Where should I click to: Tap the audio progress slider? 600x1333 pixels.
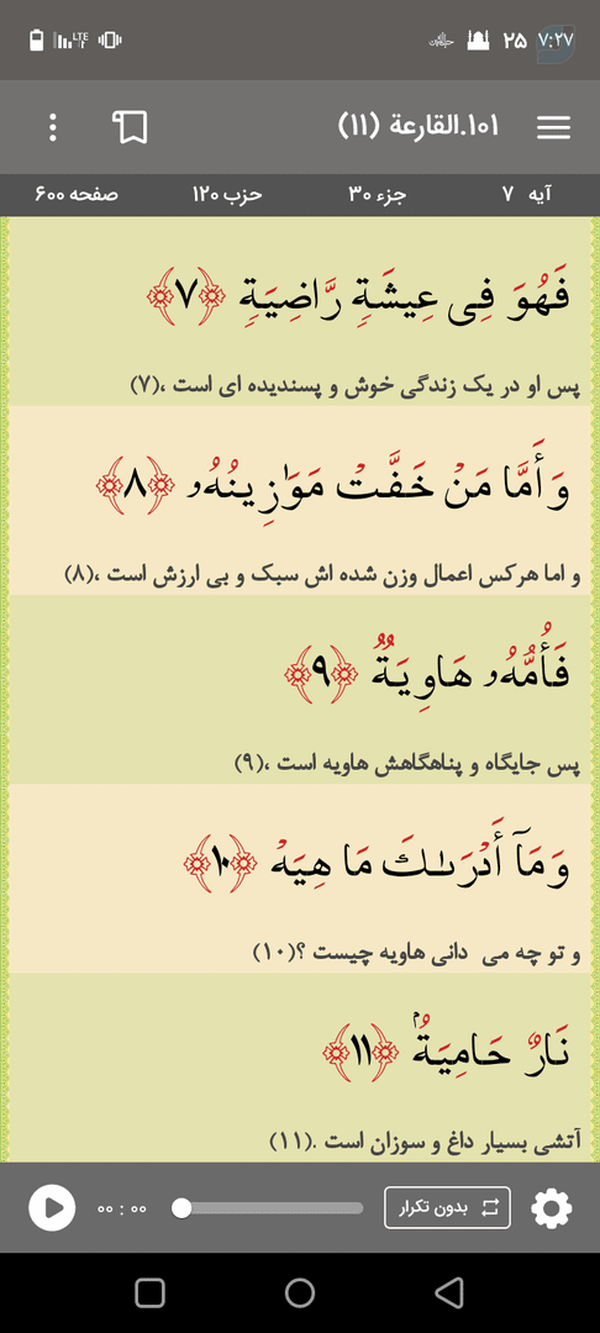pyautogui.click(x=268, y=1208)
